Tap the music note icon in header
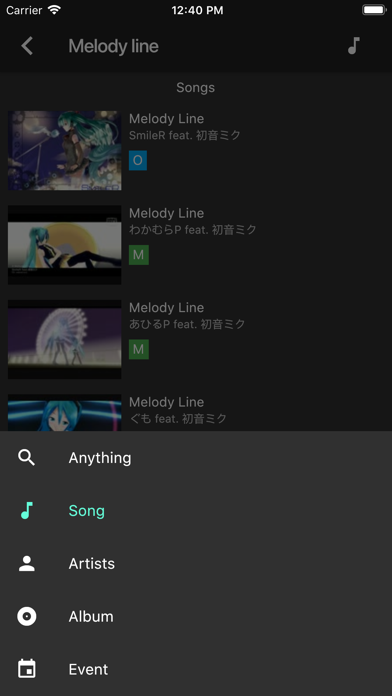The width and height of the screenshot is (392, 696). coord(353,46)
